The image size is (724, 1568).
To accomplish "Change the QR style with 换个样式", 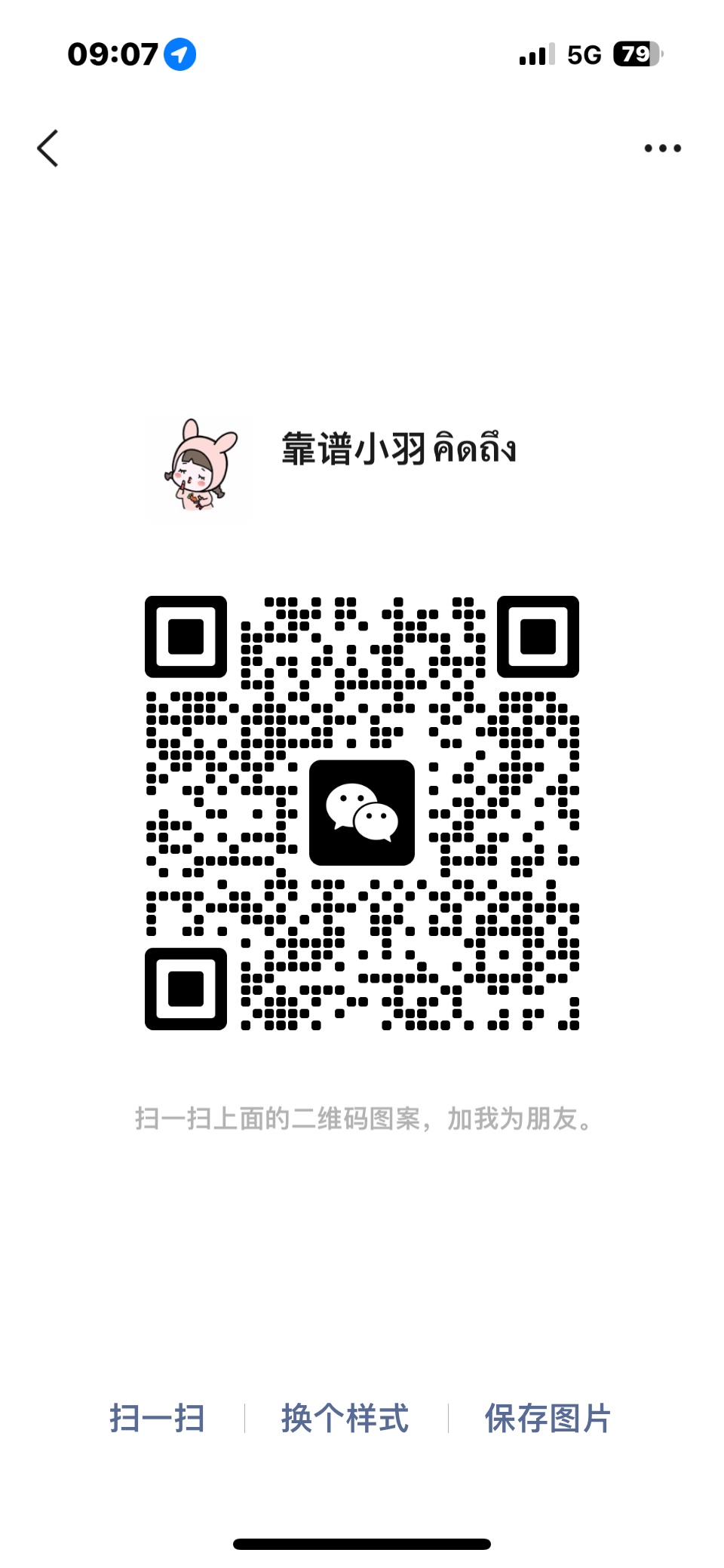I will coord(345,1418).
